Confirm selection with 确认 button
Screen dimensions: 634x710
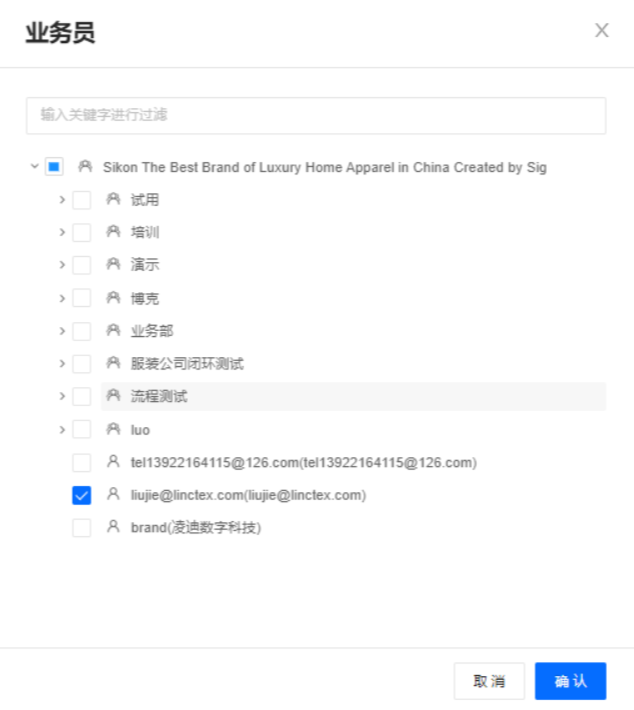pyautogui.click(x=570, y=681)
